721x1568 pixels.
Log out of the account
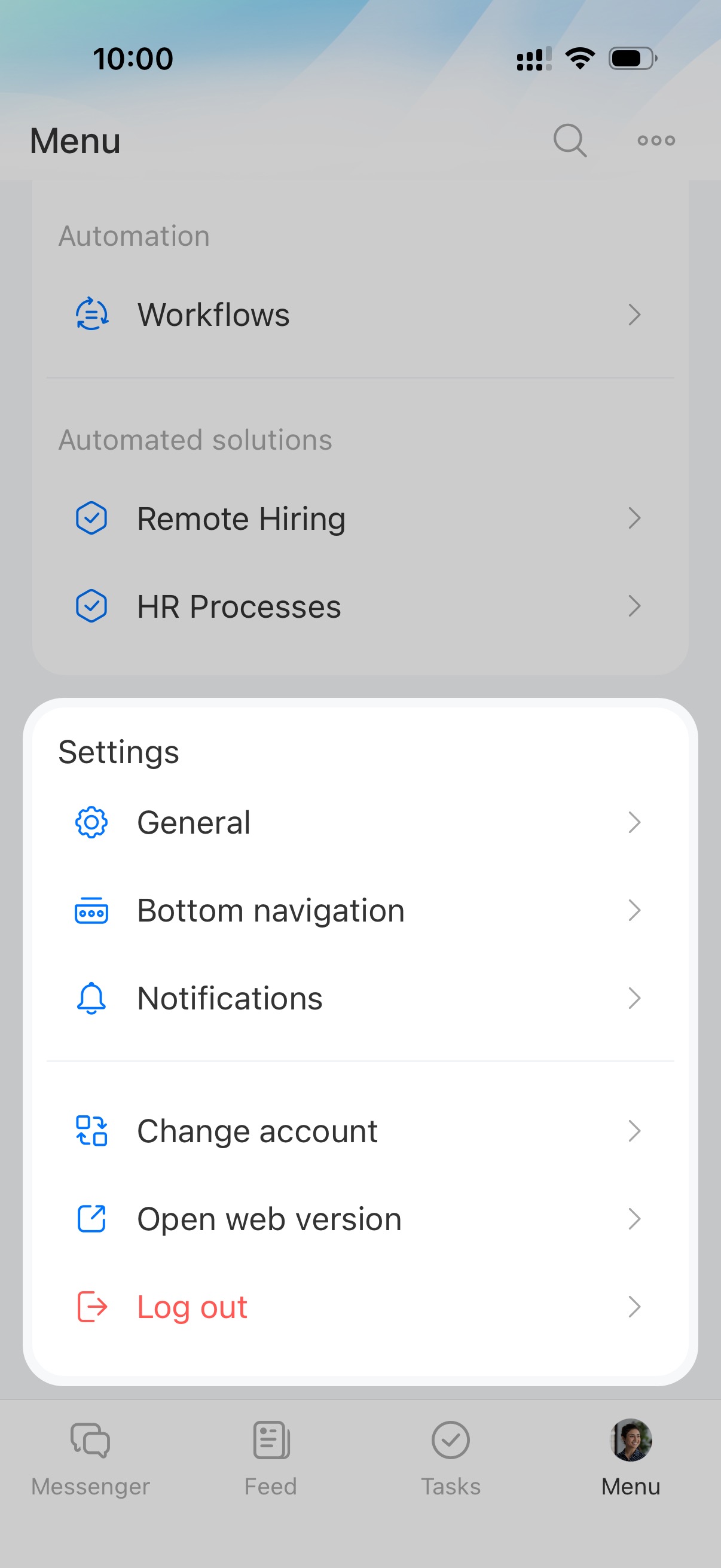359,1307
